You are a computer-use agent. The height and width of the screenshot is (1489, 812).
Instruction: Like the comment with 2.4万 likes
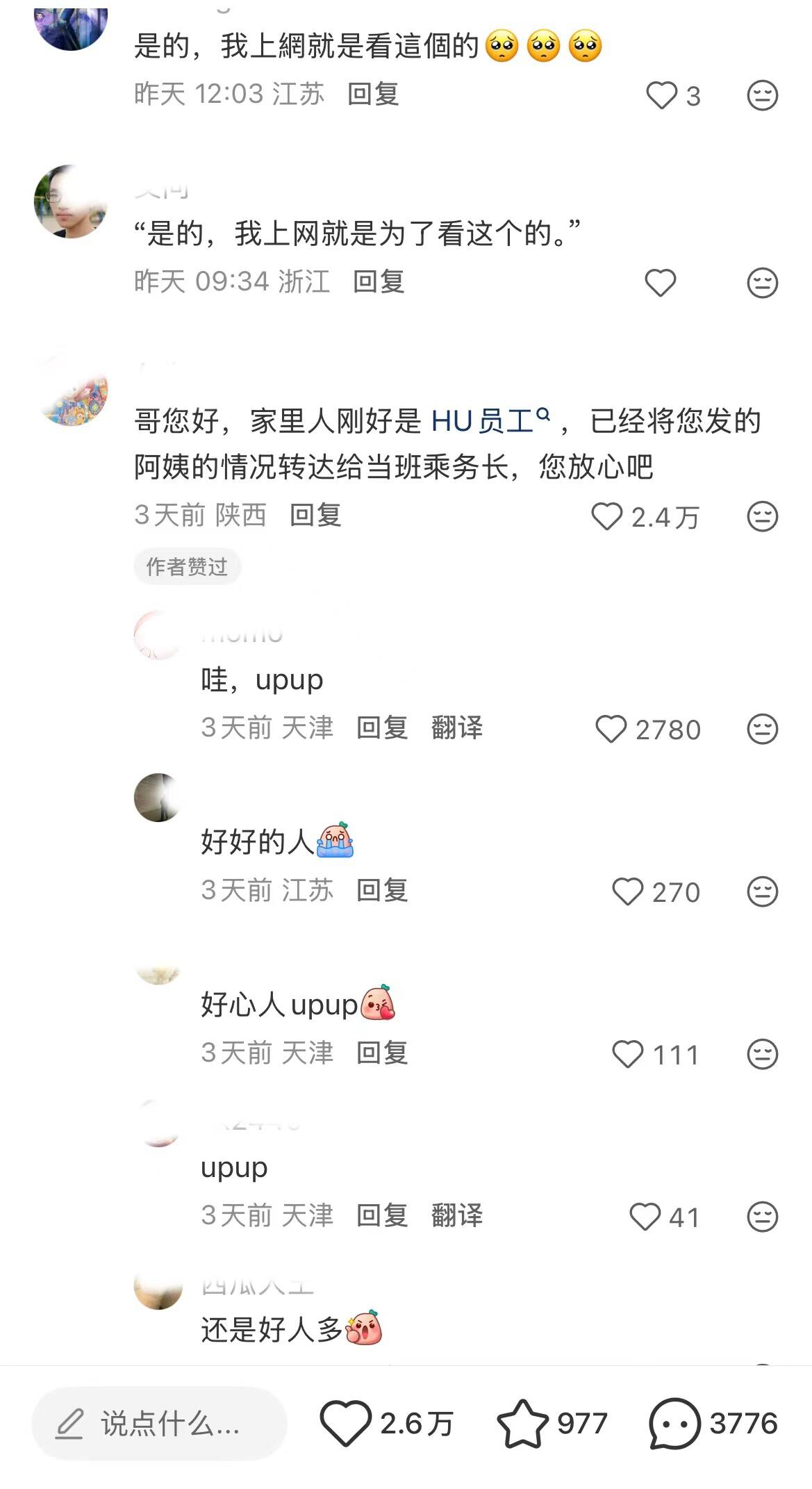point(606,517)
